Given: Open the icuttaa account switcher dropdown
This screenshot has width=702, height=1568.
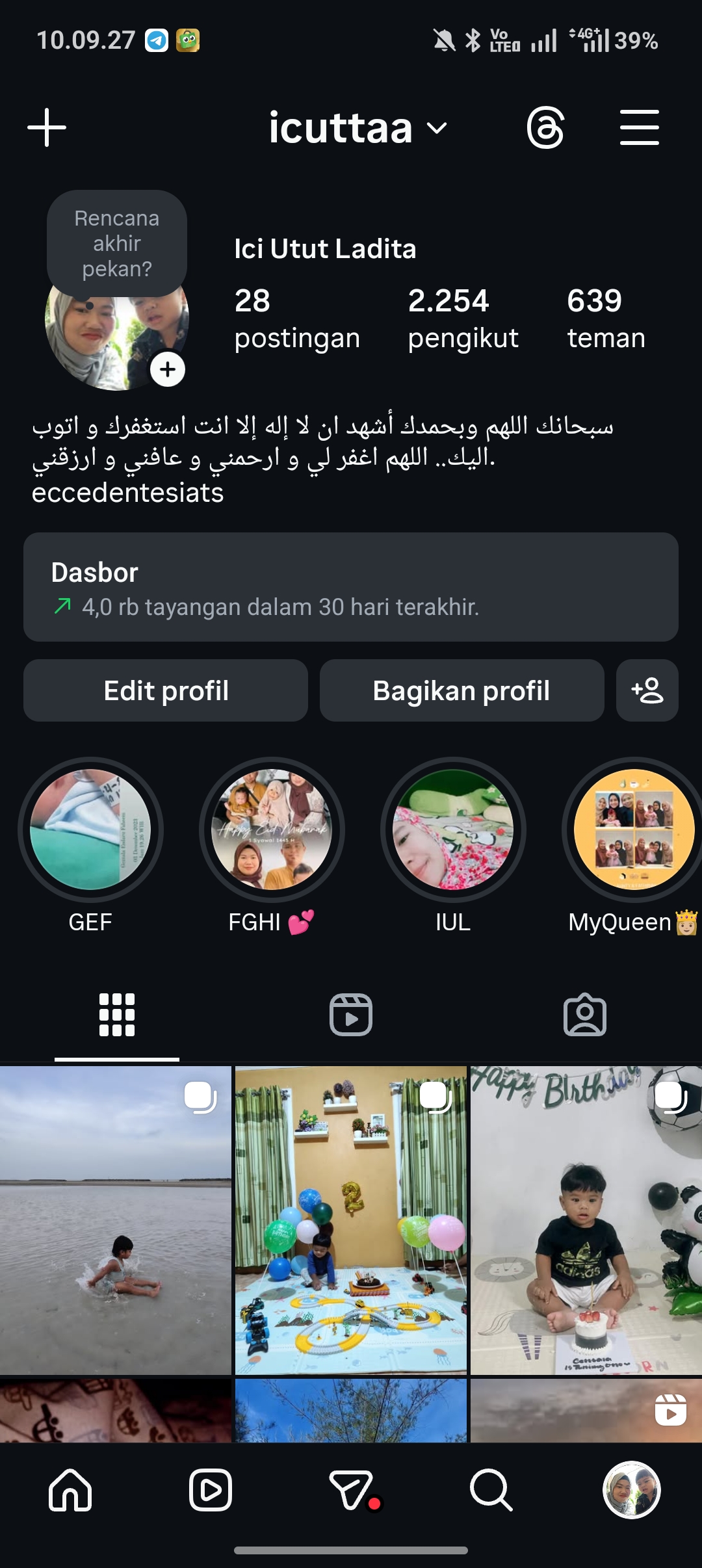Looking at the screenshot, I should pos(358,127).
